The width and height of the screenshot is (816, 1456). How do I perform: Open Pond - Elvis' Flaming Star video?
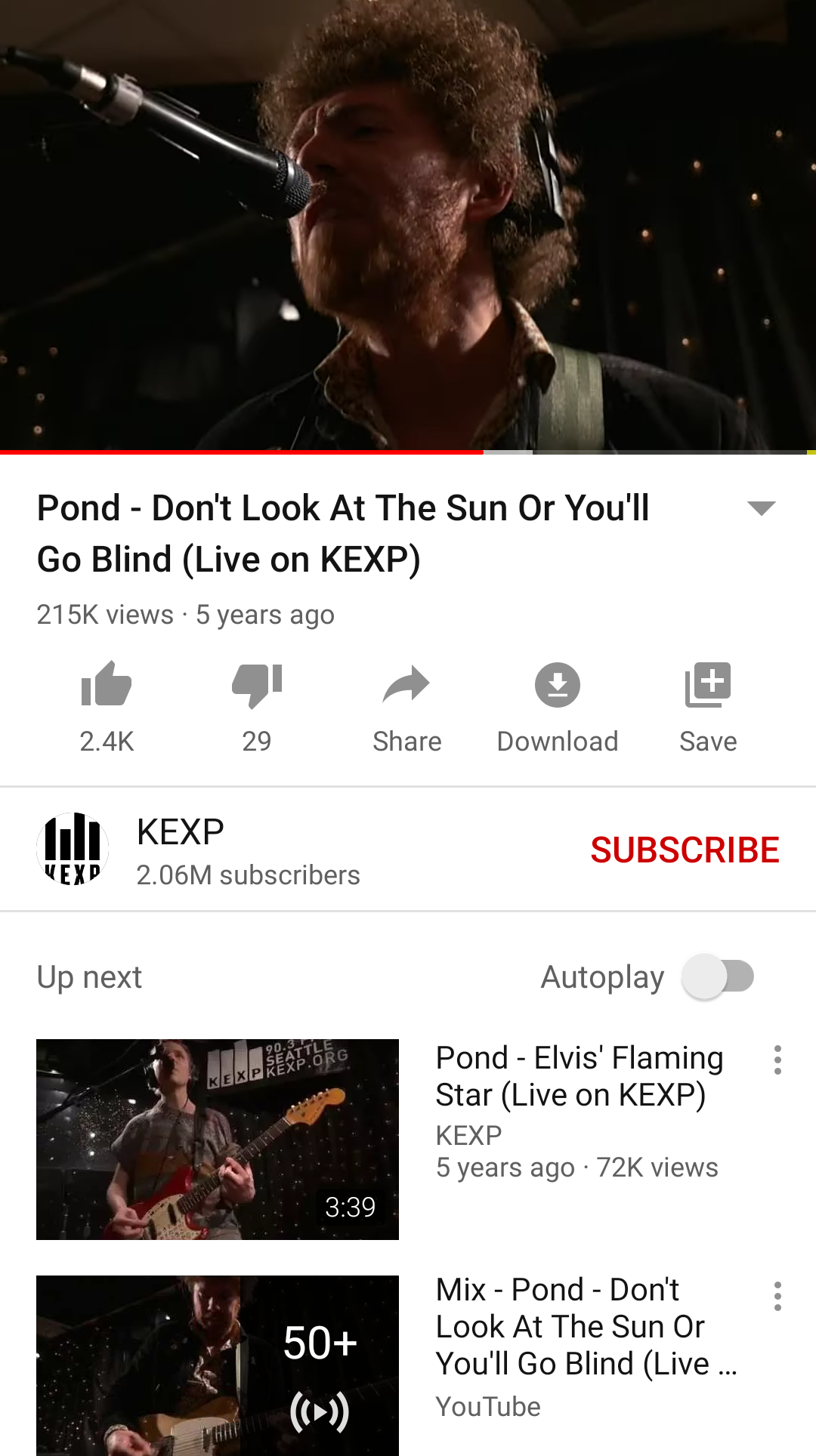click(218, 1139)
